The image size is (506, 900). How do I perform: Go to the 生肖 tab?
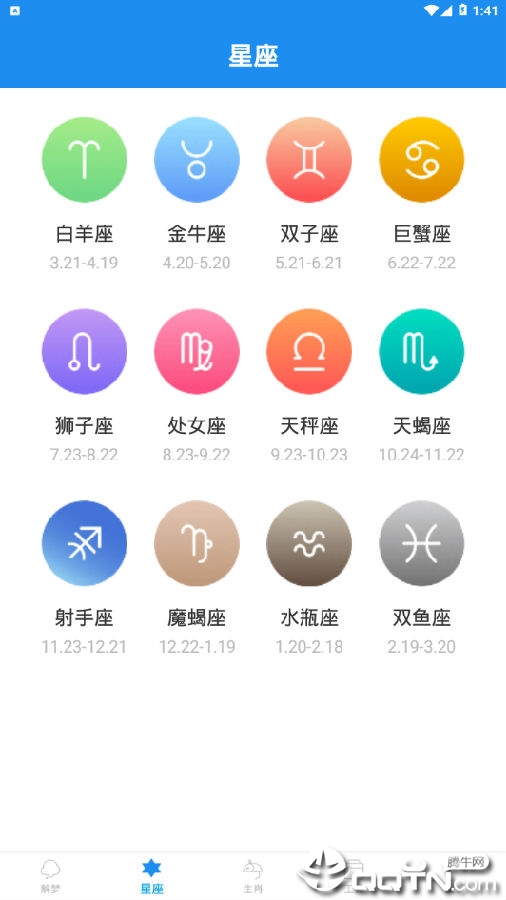[253, 876]
